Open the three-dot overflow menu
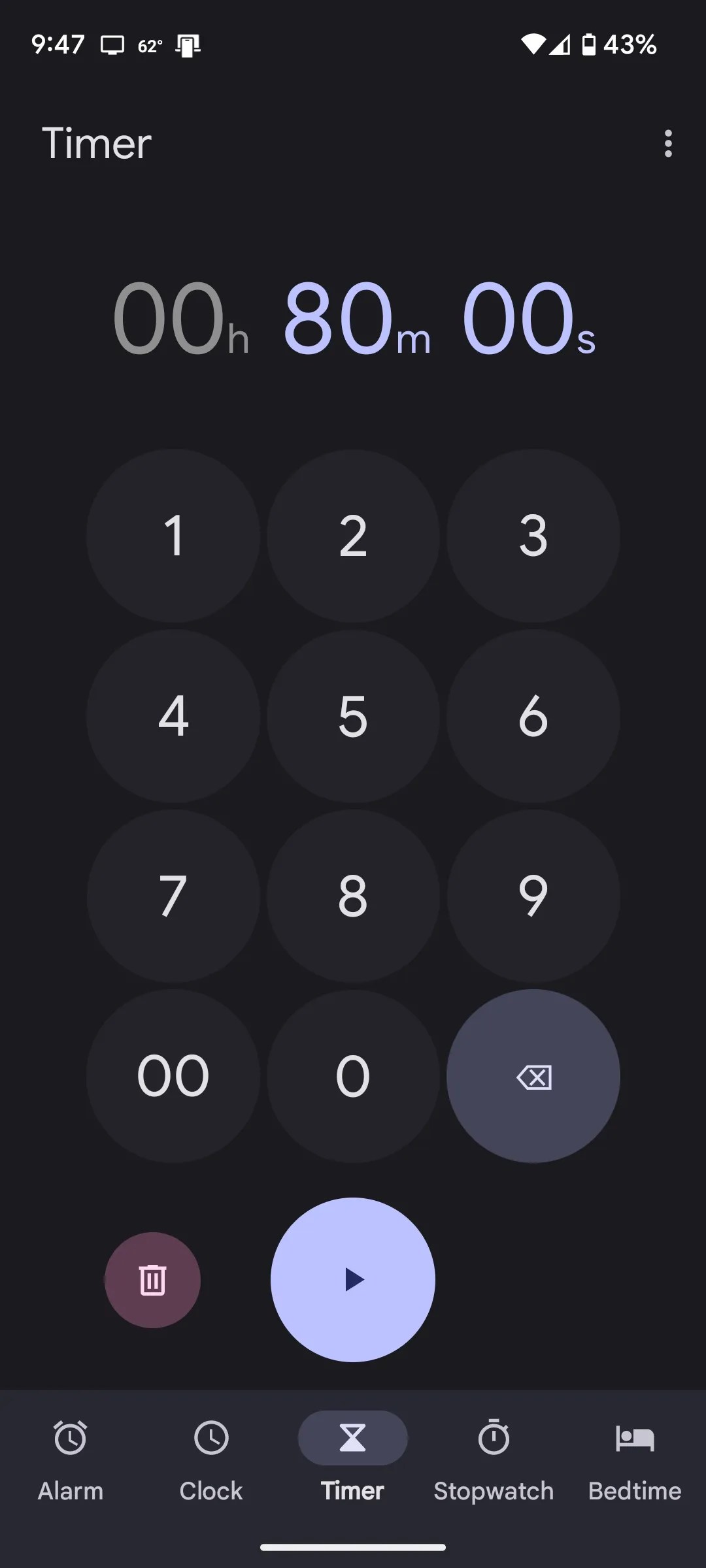Screen dimensions: 706x1568 [667, 144]
